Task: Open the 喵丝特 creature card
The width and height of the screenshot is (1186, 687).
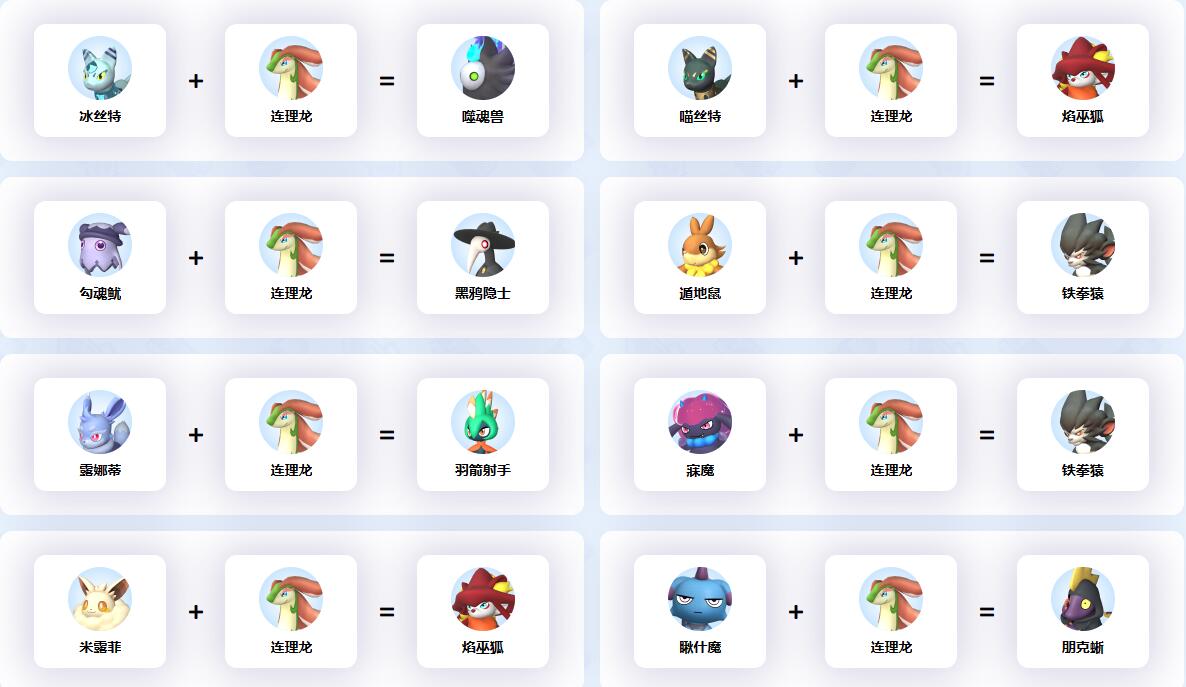Action: tap(700, 81)
